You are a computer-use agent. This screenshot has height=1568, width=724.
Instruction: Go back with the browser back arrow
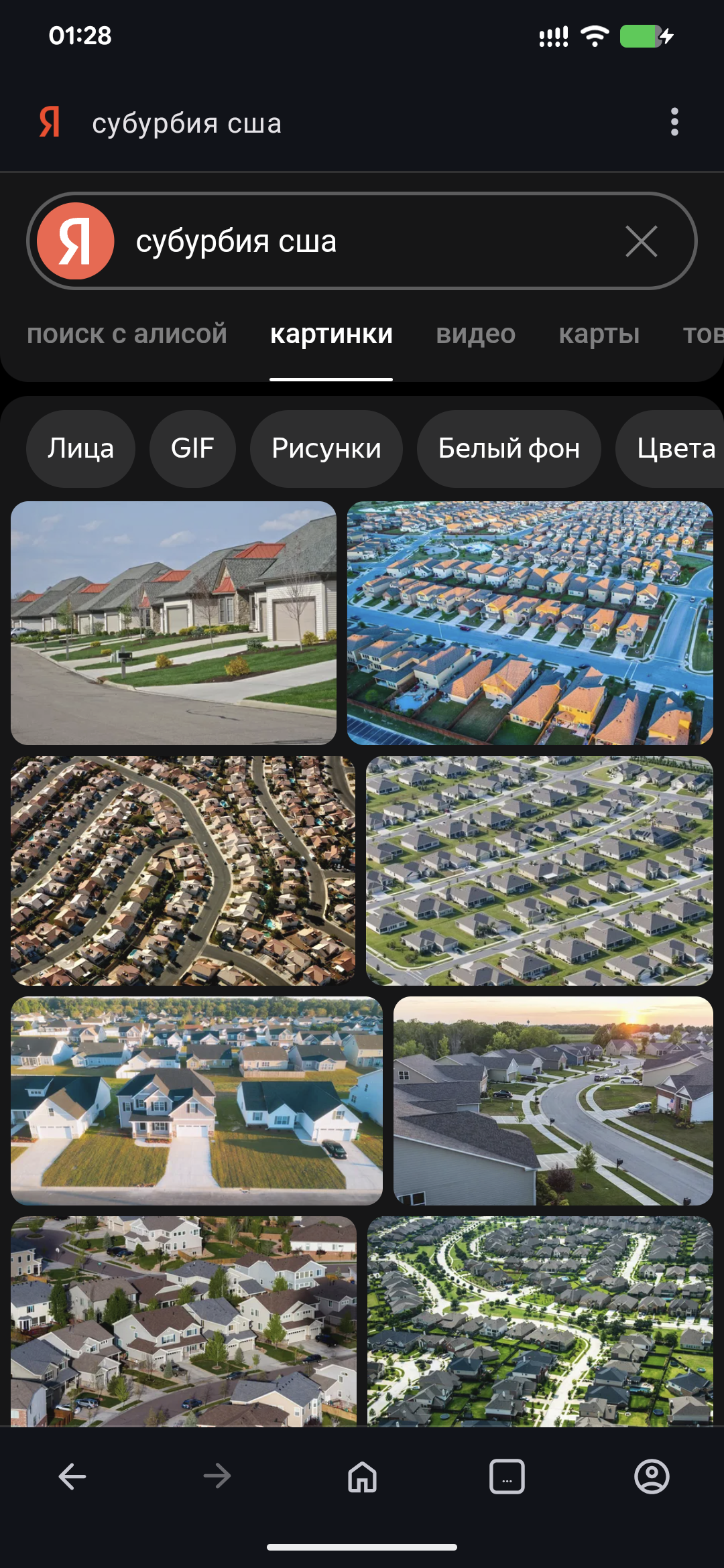click(x=72, y=1476)
